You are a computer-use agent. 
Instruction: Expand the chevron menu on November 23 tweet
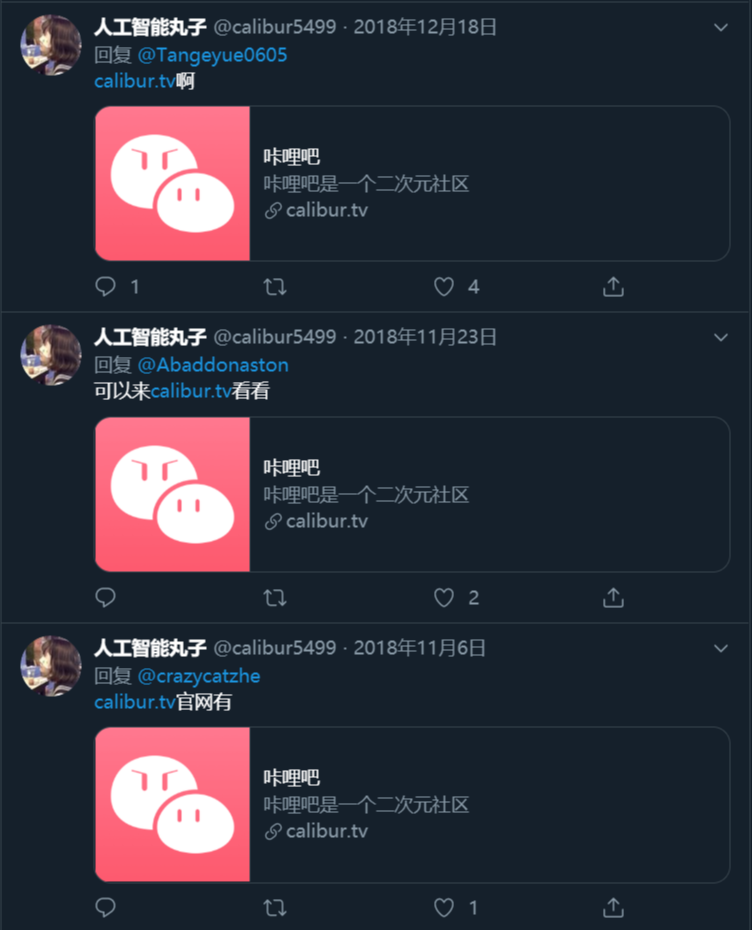[721, 338]
